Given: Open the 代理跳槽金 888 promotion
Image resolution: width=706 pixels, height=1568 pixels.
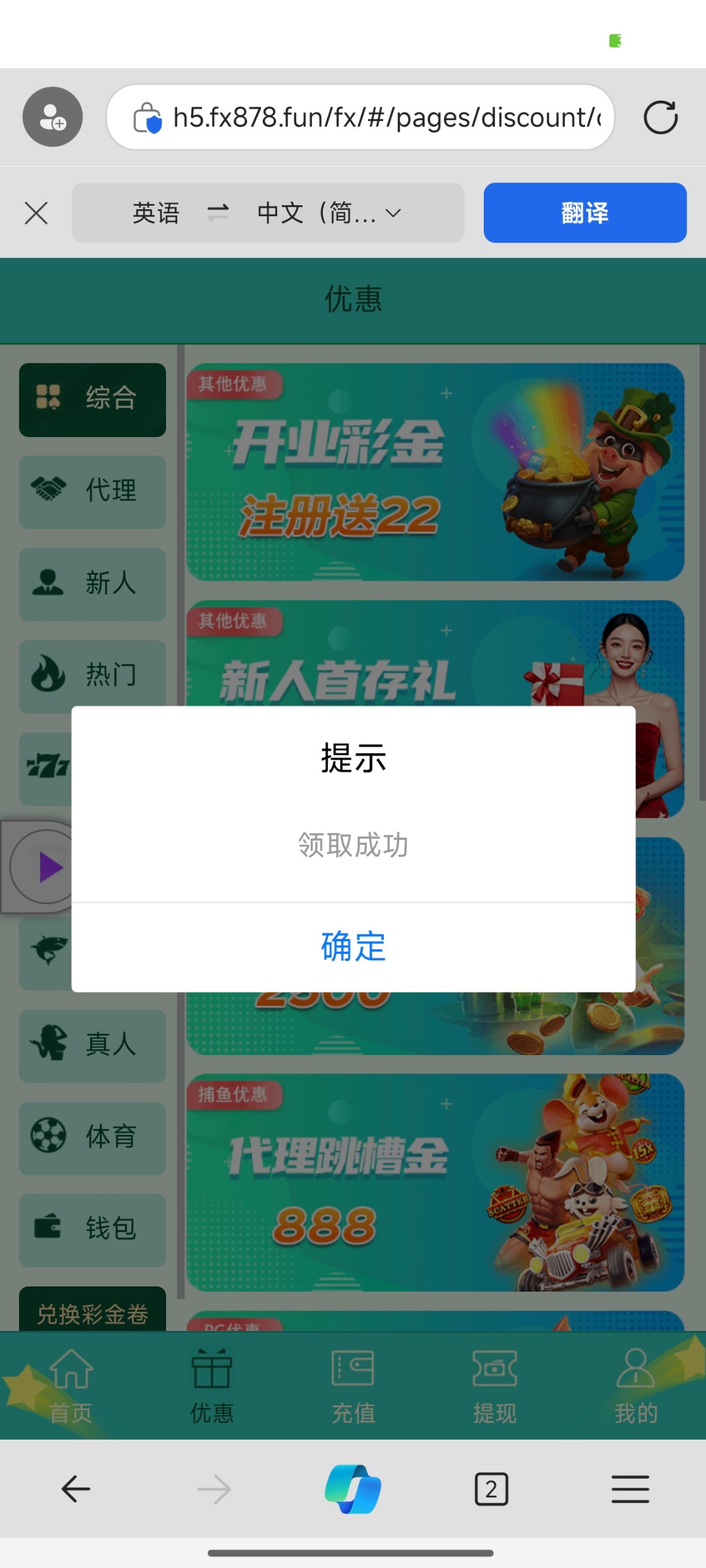Looking at the screenshot, I should click(x=435, y=1183).
